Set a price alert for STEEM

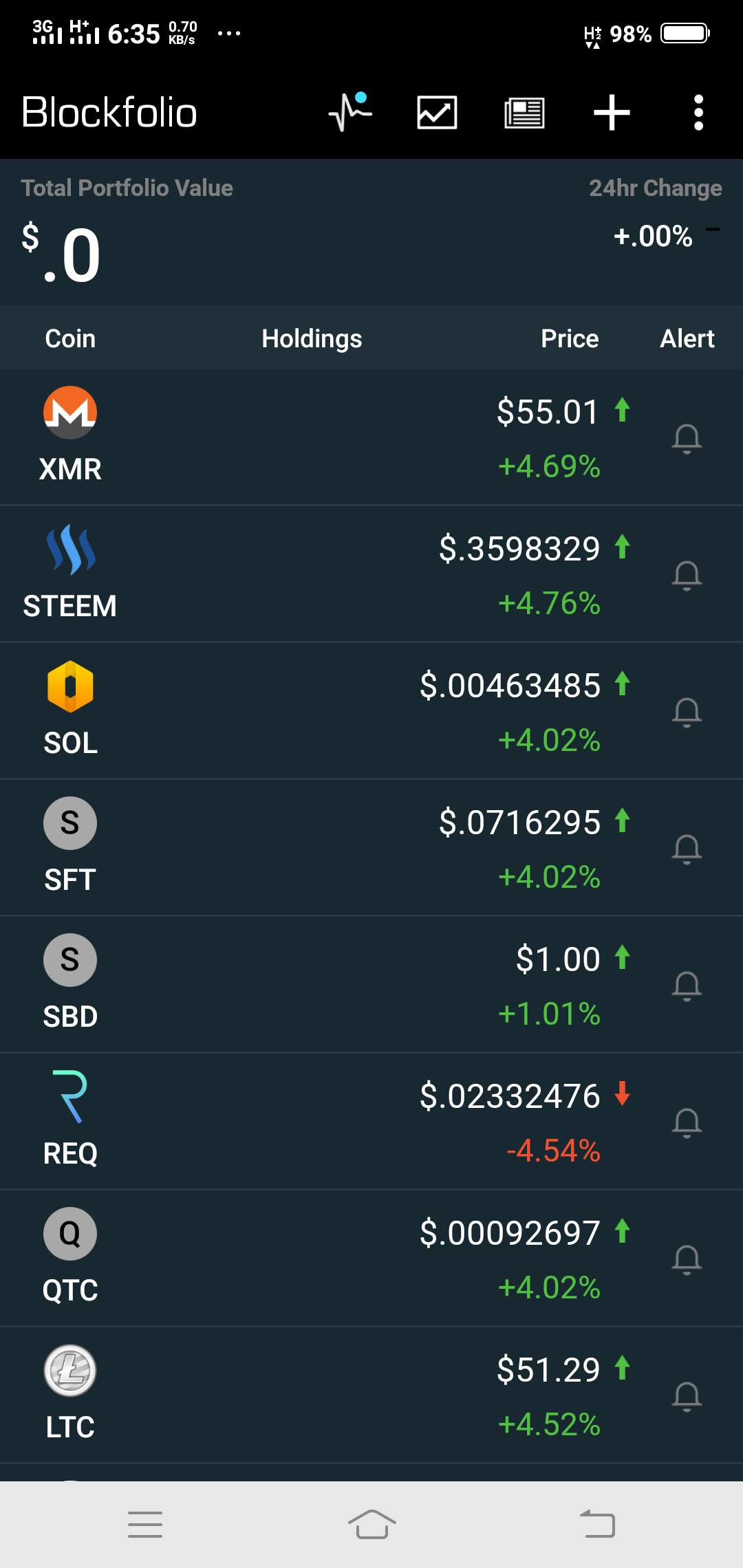tap(687, 575)
